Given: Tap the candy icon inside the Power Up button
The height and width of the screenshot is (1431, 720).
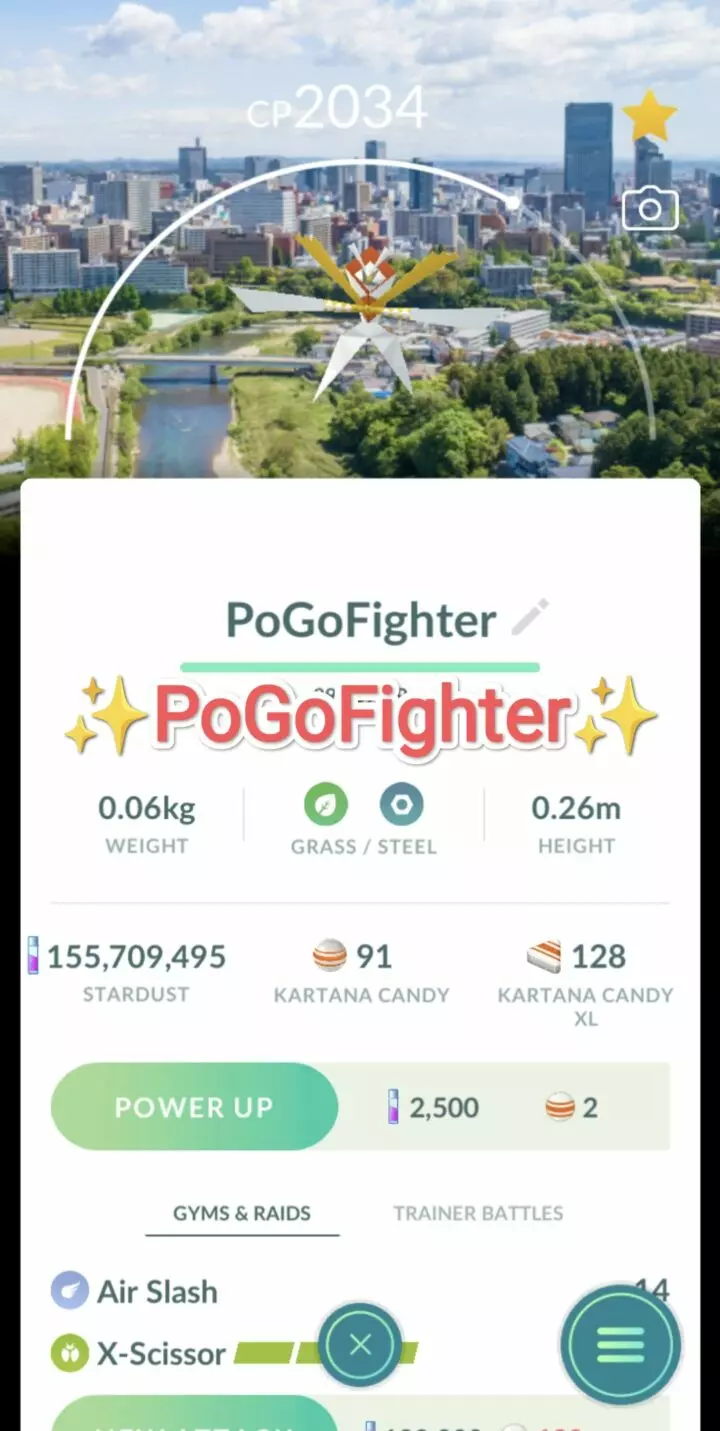Looking at the screenshot, I should point(561,1106).
